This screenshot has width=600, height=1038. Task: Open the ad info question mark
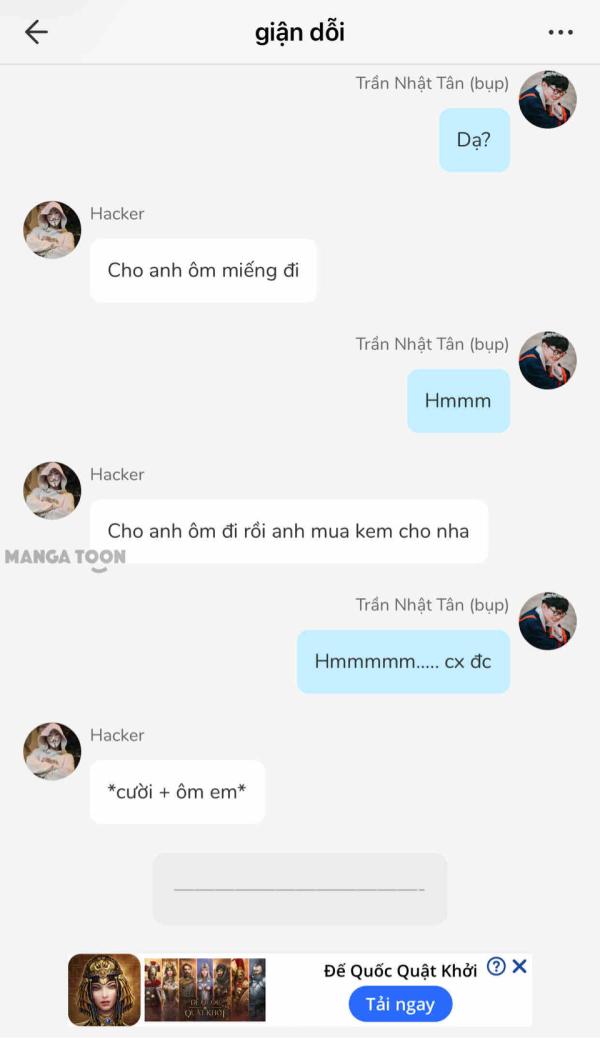(x=496, y=967)
